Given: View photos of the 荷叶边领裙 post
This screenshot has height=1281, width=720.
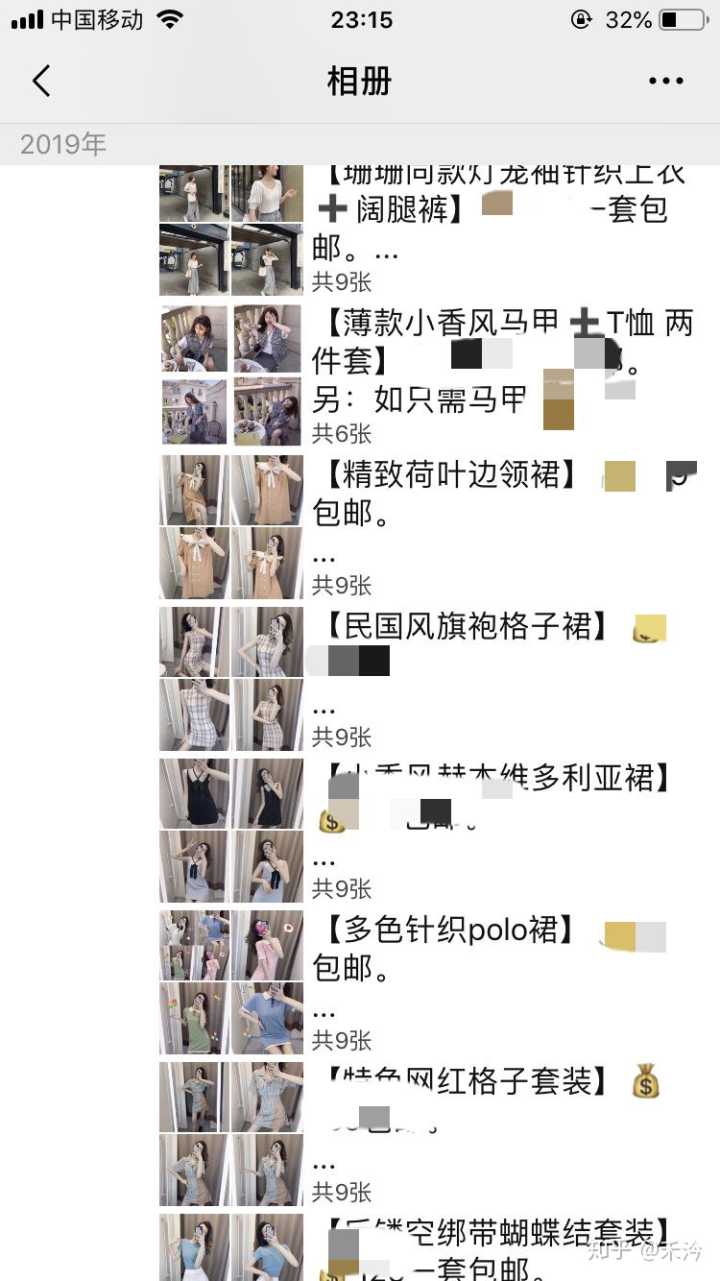Looking at the screenshot, I should click(231, 527).
